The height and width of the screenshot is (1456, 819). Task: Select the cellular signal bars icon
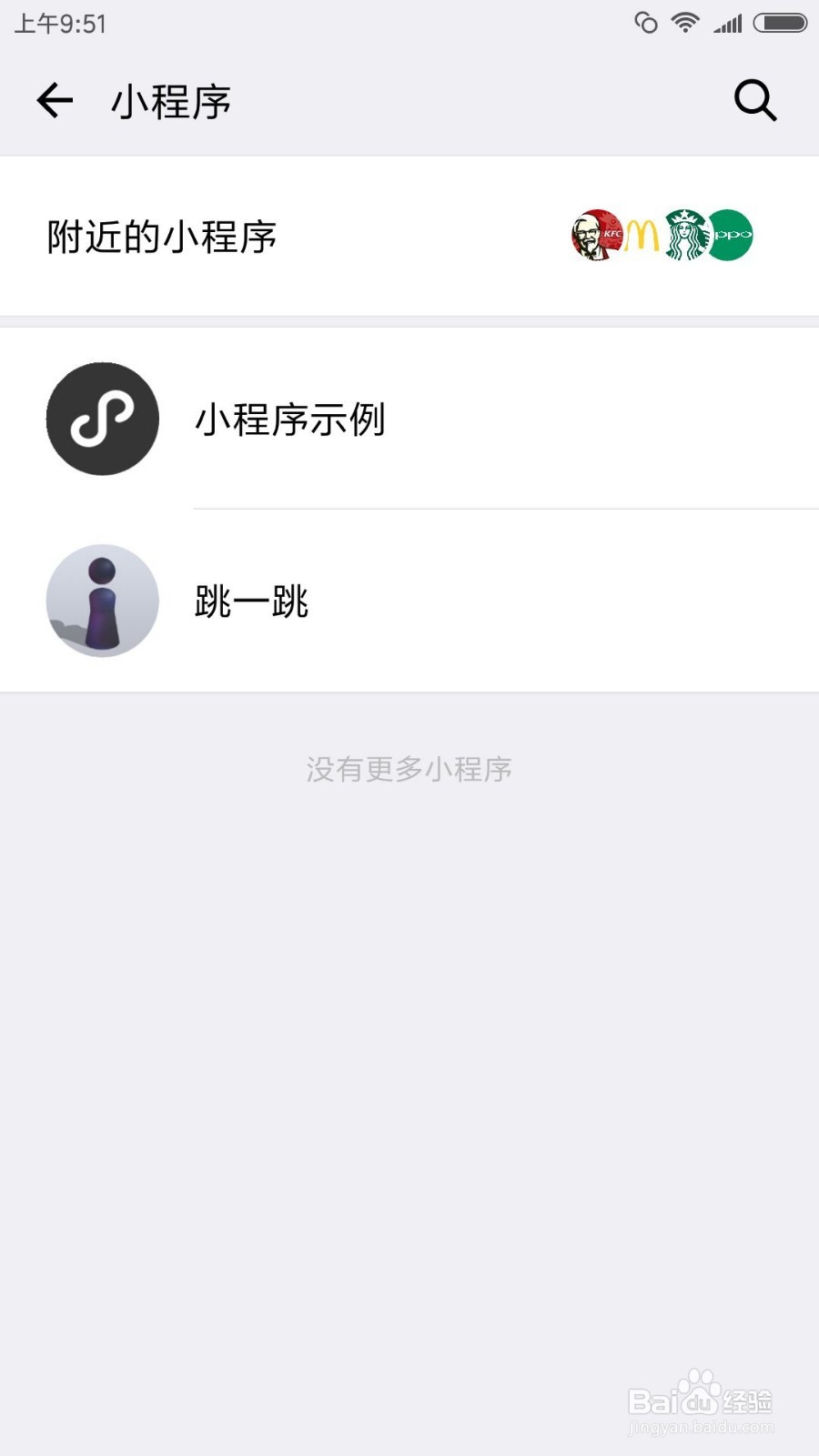[x=728, y=23]
